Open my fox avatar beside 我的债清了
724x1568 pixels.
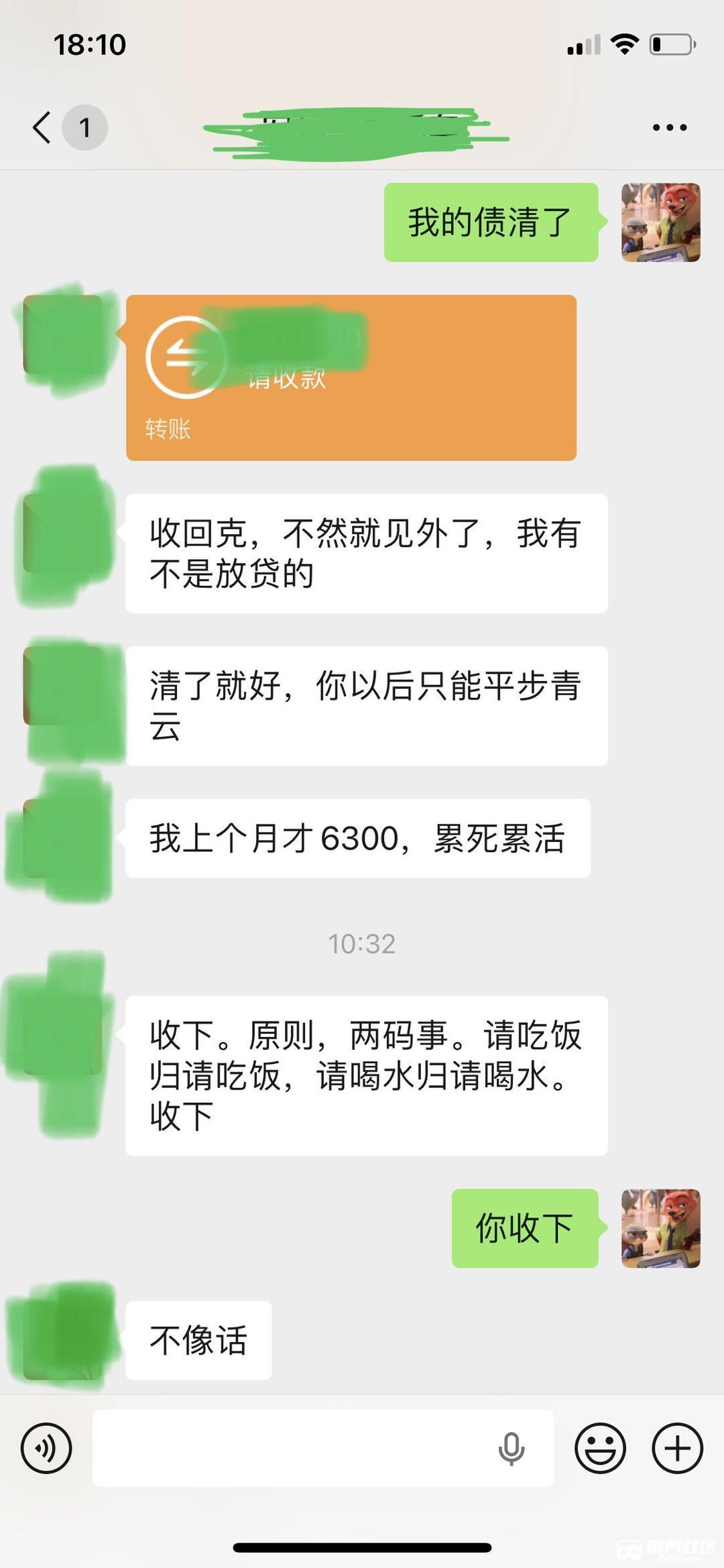pyautogui.click(x=660, y=222)
